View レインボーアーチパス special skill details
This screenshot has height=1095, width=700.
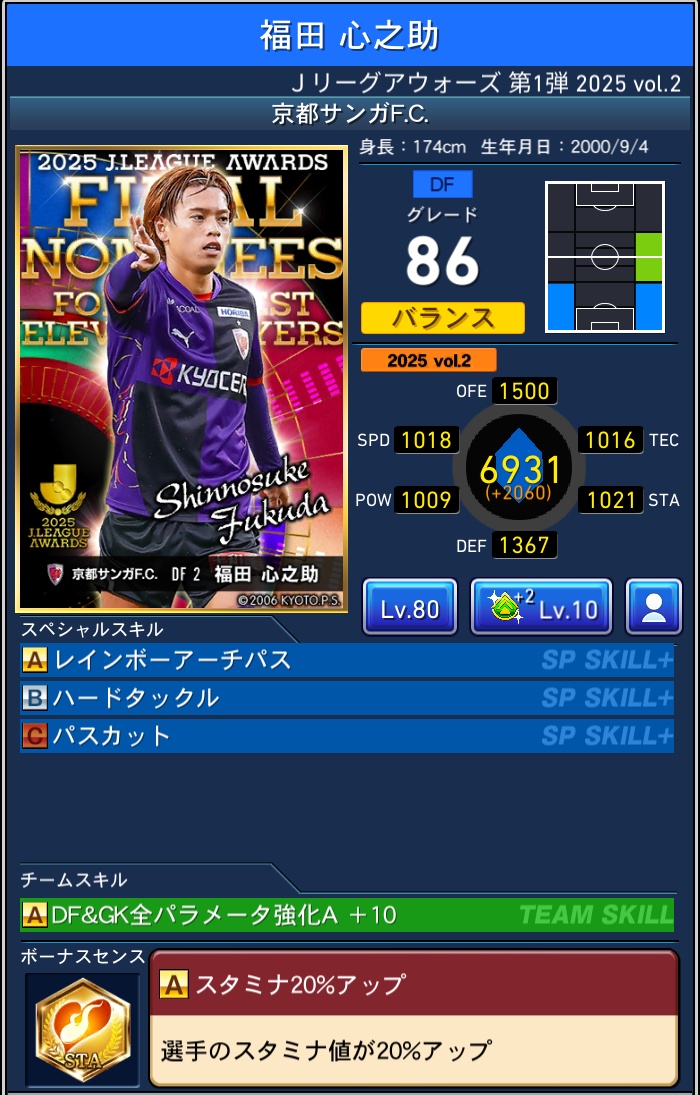click(x=346, y=660)
